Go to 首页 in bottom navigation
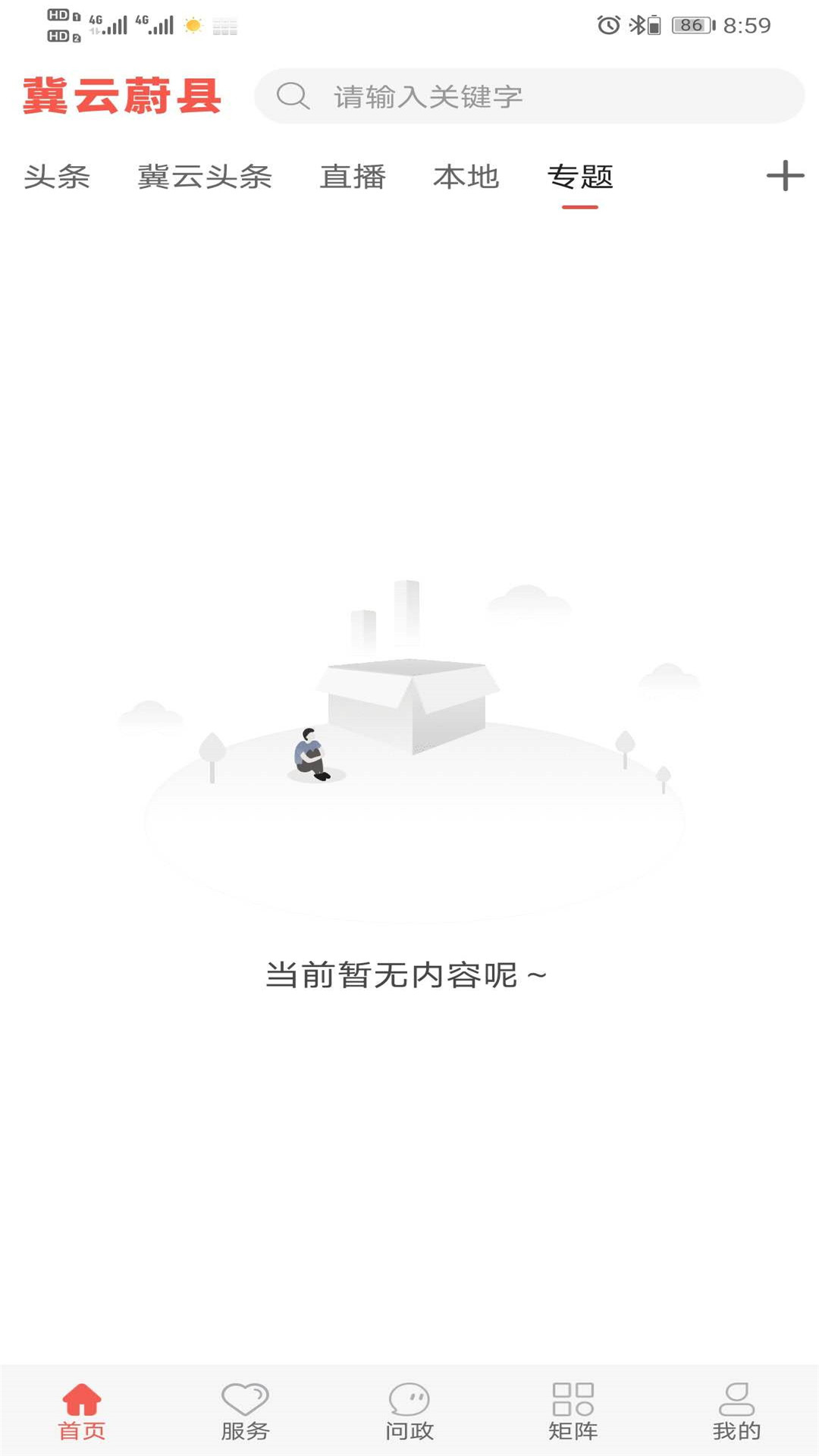This screenshot has height=1456, width=819. point(82,1411)
